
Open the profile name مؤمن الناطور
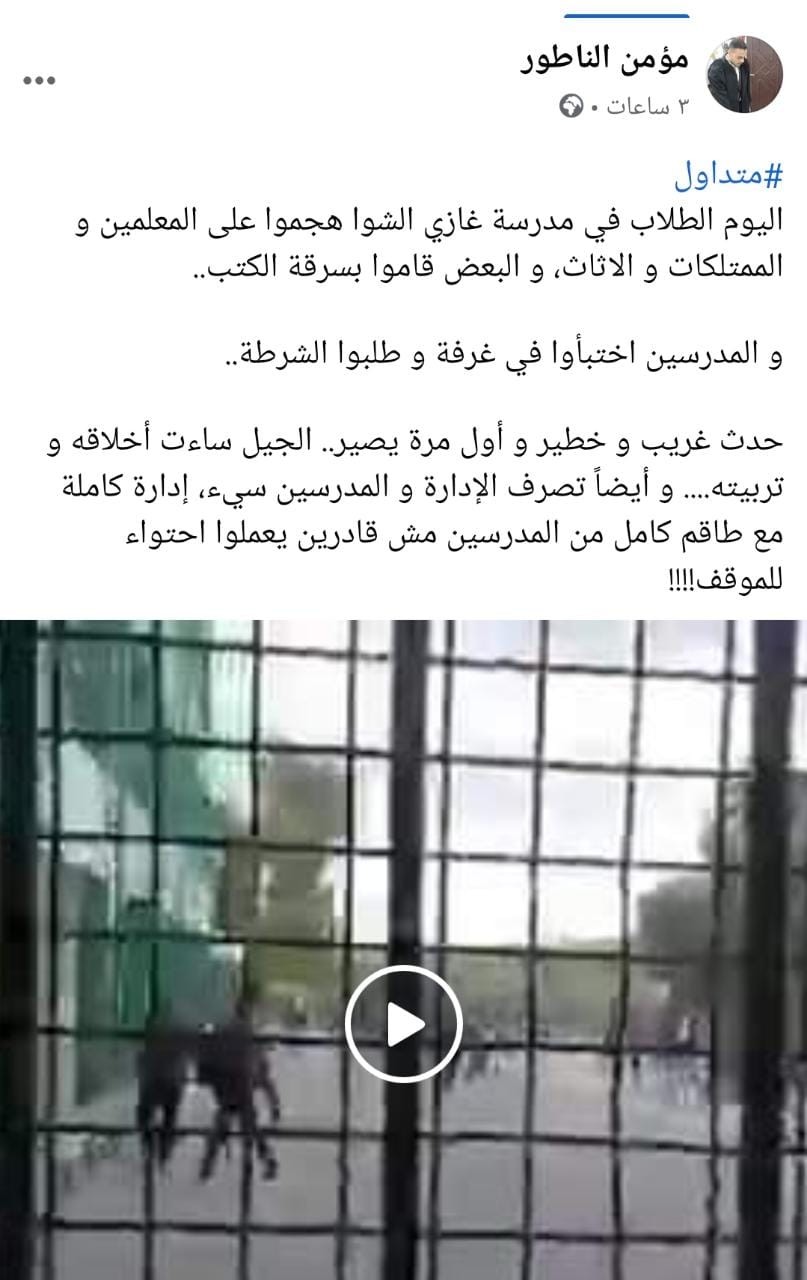coord(606,60)
